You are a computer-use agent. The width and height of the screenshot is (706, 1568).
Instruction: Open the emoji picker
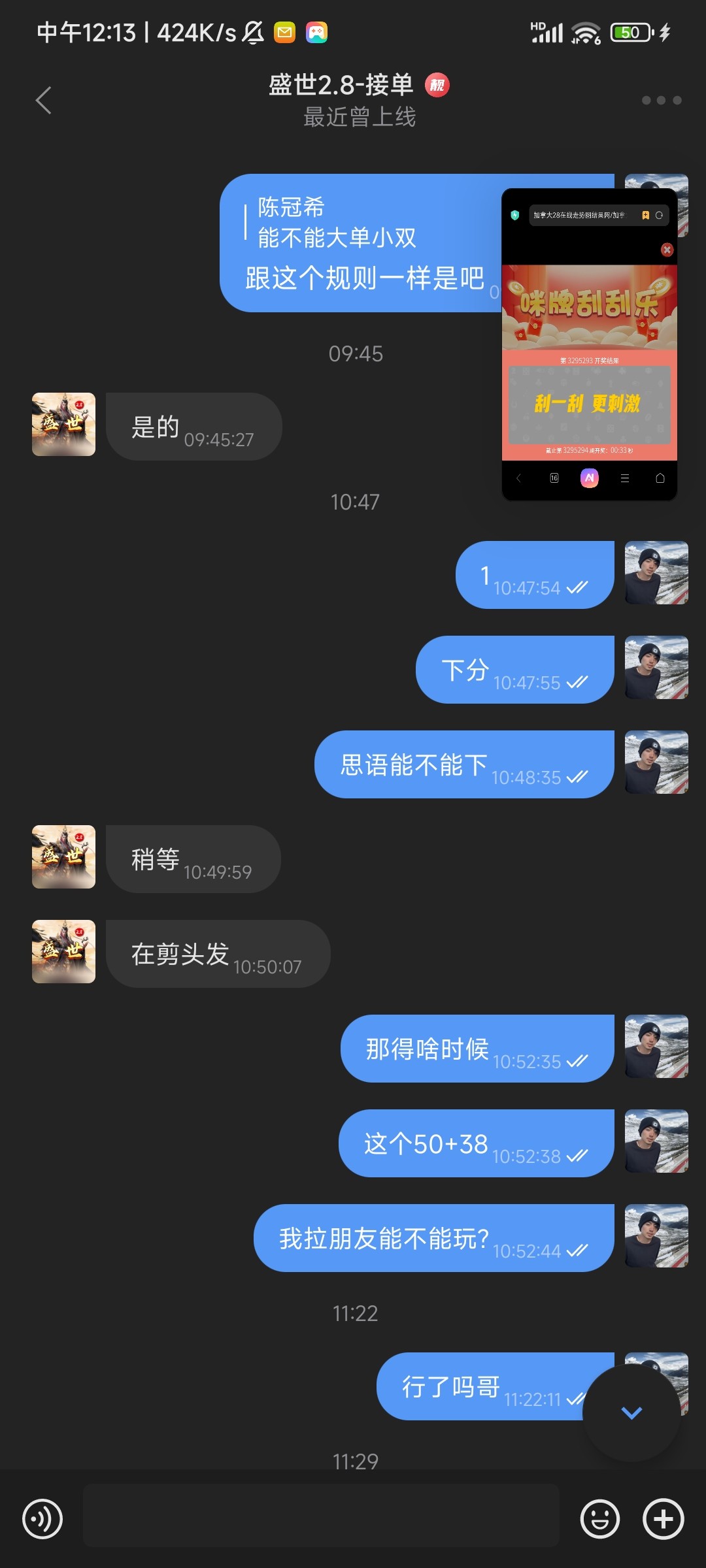599,1519
